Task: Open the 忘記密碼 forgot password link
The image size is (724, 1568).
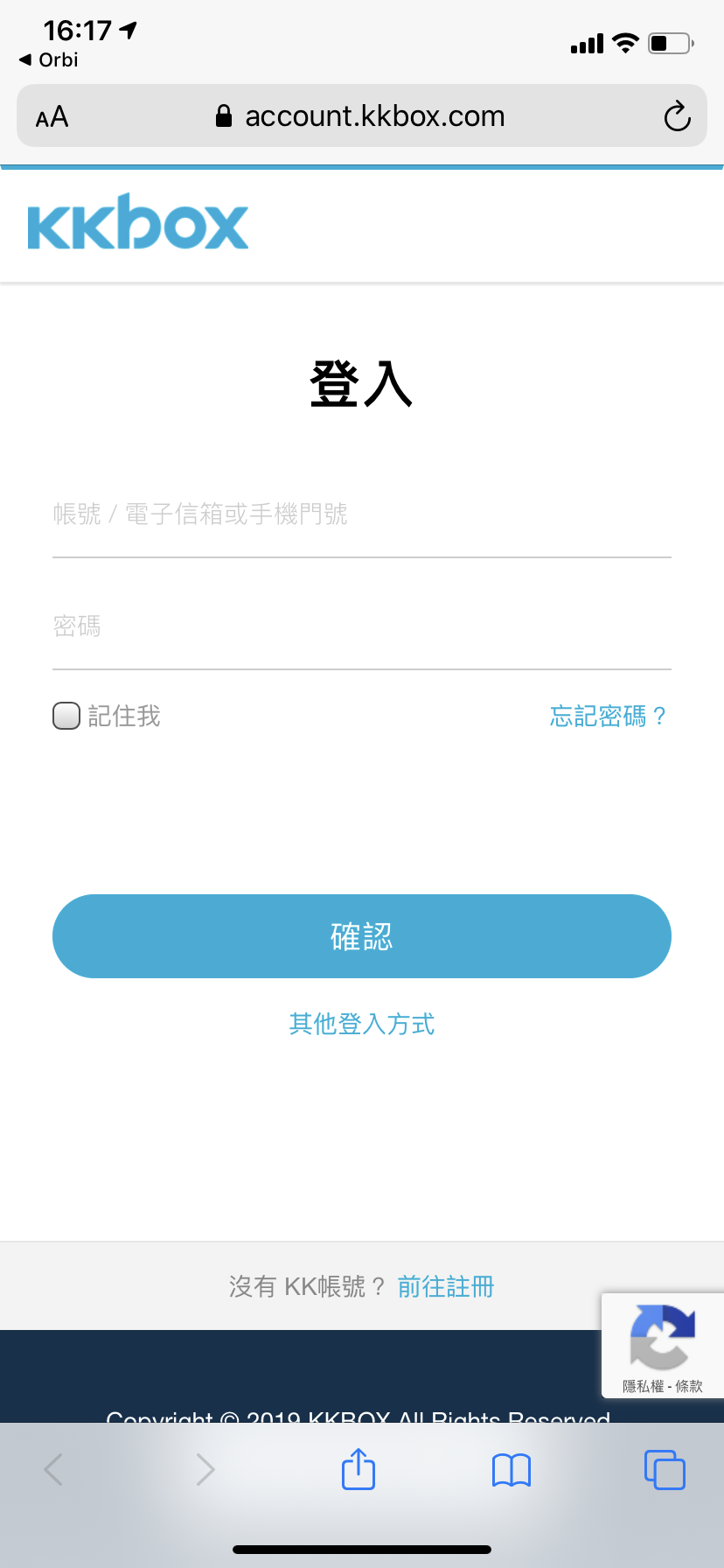Action: 608,717
